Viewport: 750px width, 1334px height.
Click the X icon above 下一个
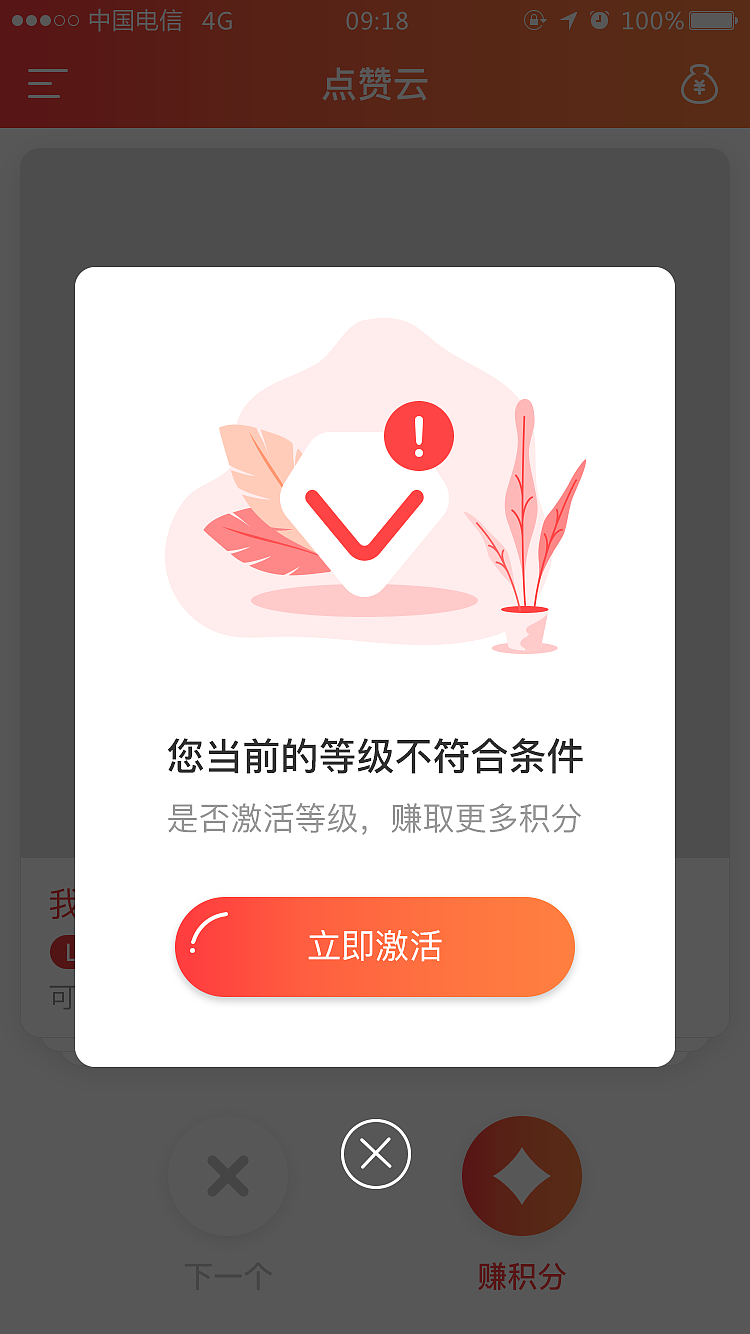228,1176
